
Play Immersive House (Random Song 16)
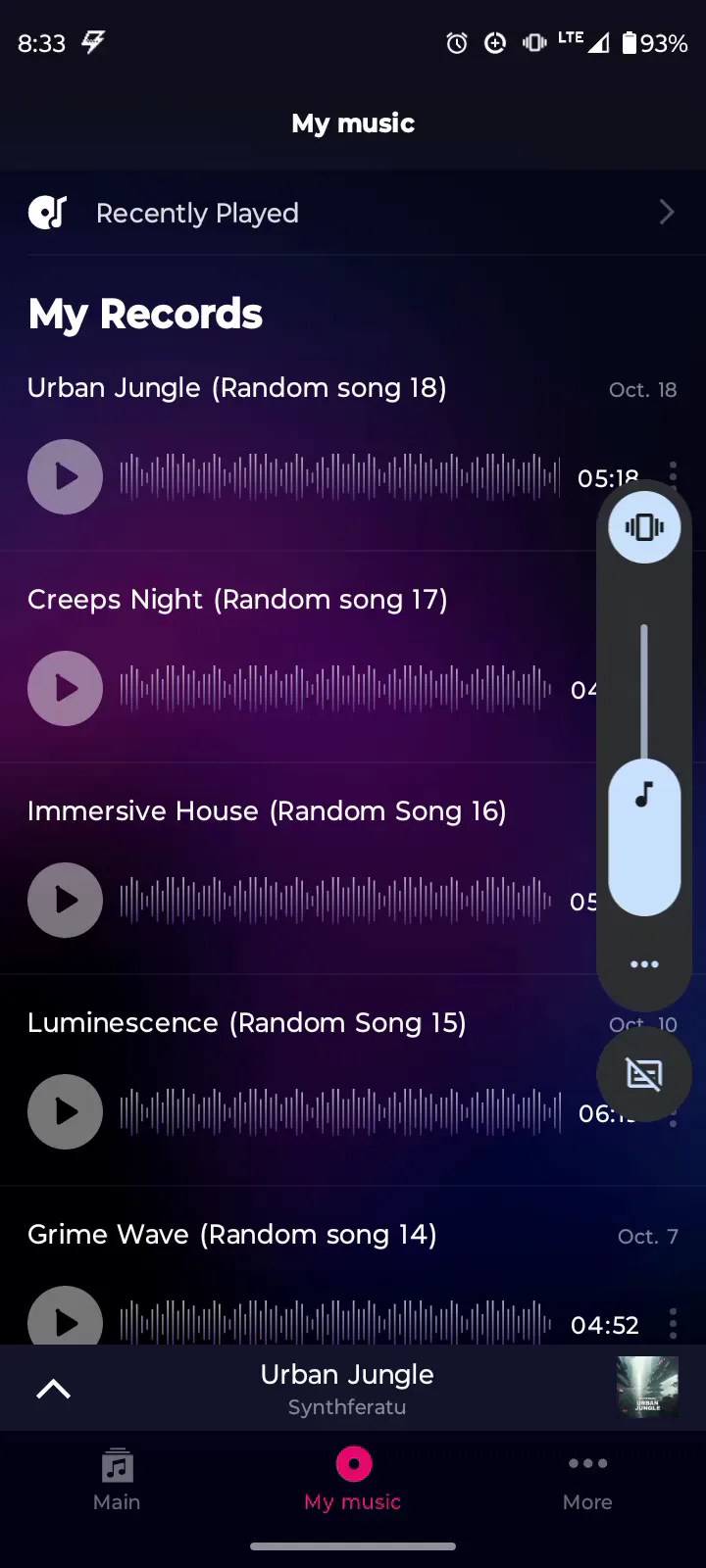pyautogui.click(x=66, y=901)
